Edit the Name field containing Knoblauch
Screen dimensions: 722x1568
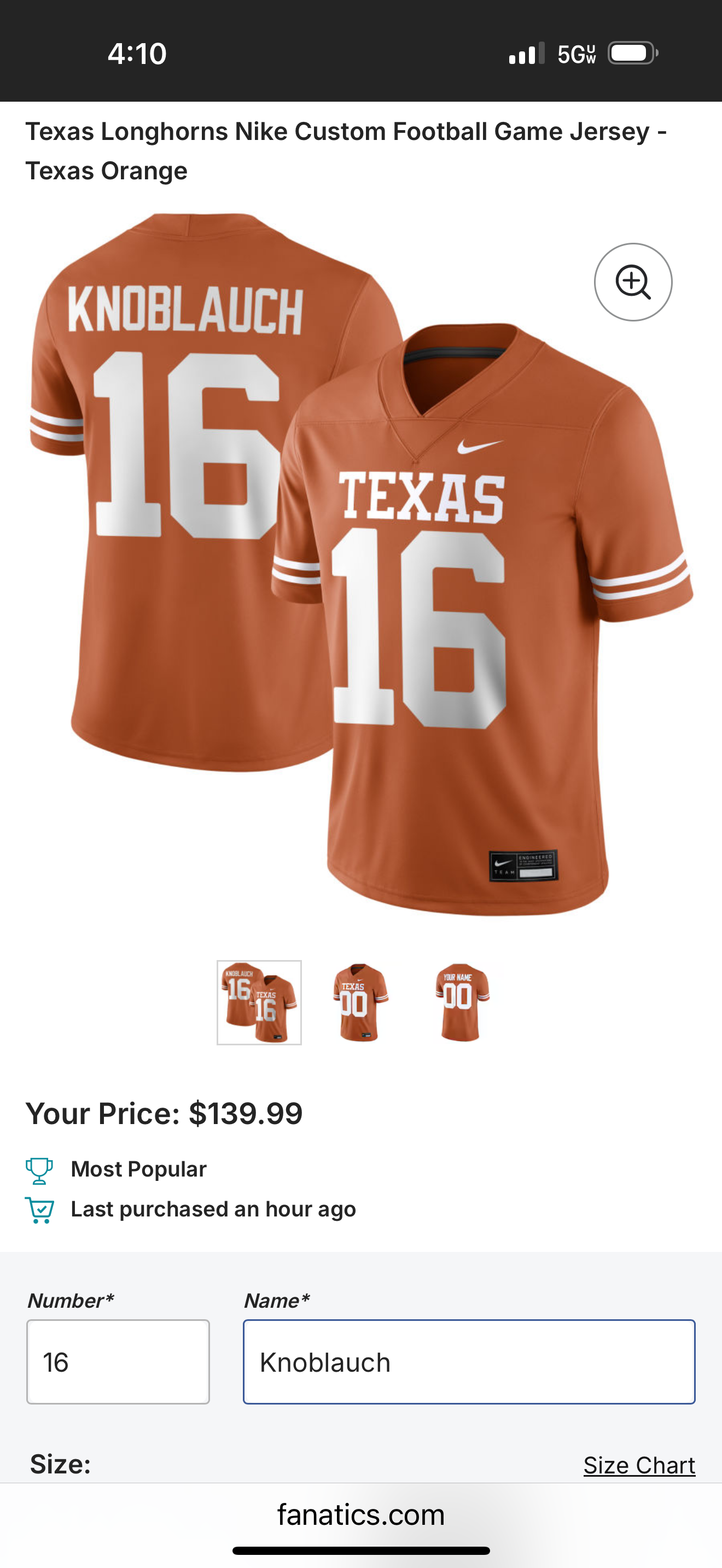coord(469,1362)
